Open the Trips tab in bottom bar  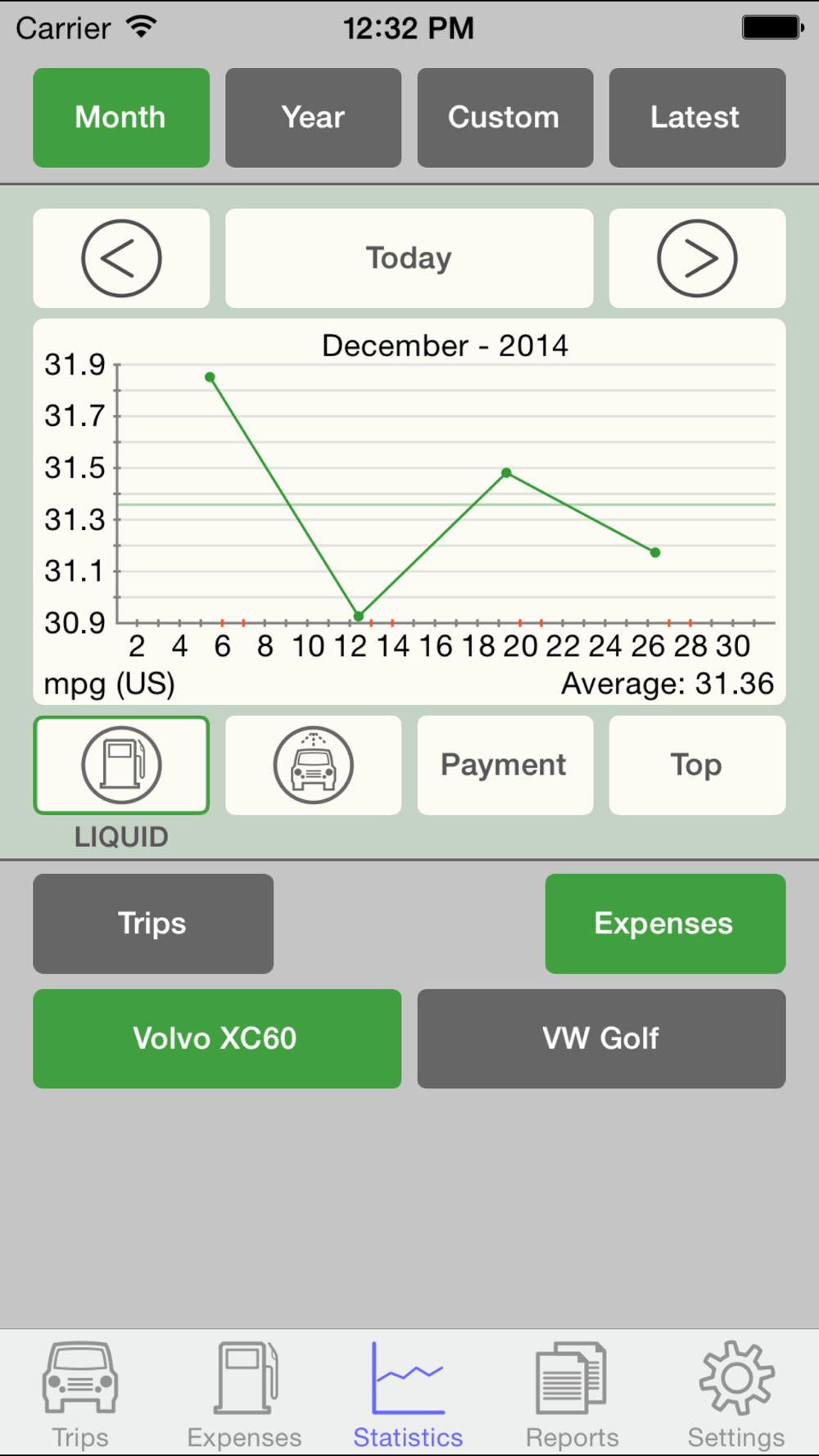(80, 1394)
